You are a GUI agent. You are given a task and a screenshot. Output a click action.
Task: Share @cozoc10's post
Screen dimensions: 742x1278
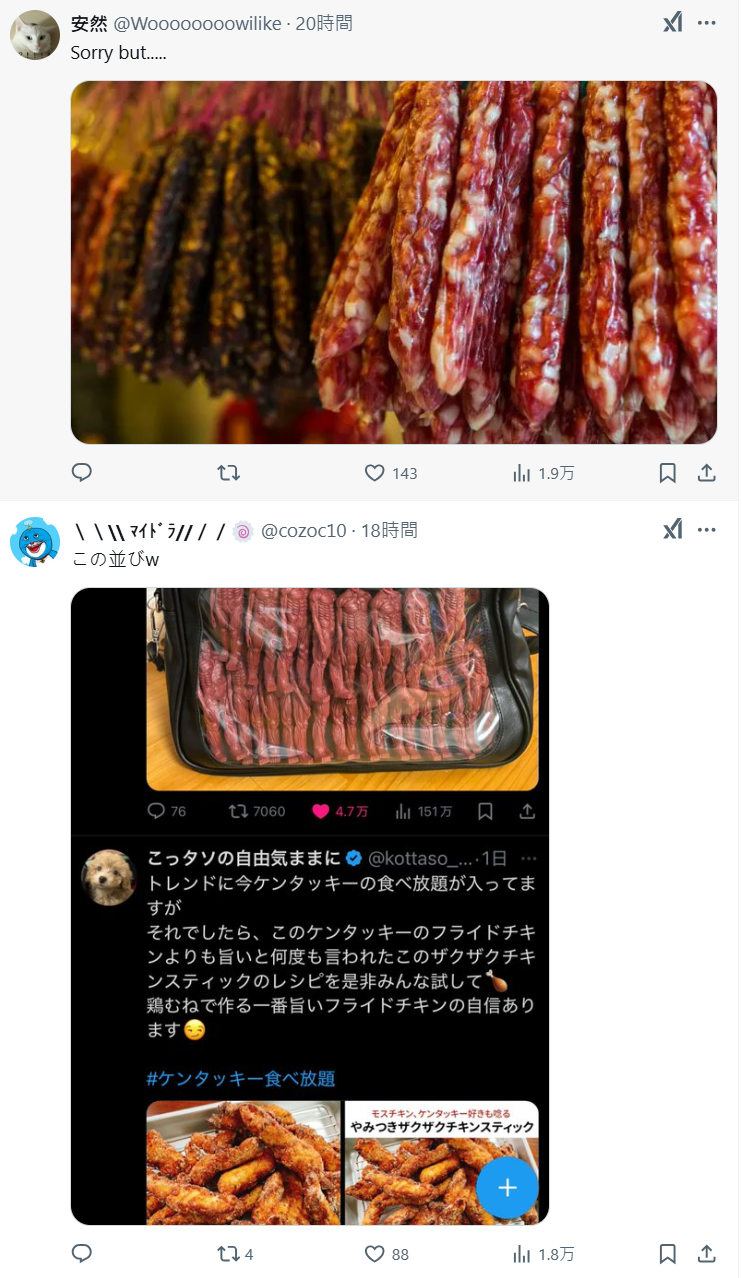706,1253
